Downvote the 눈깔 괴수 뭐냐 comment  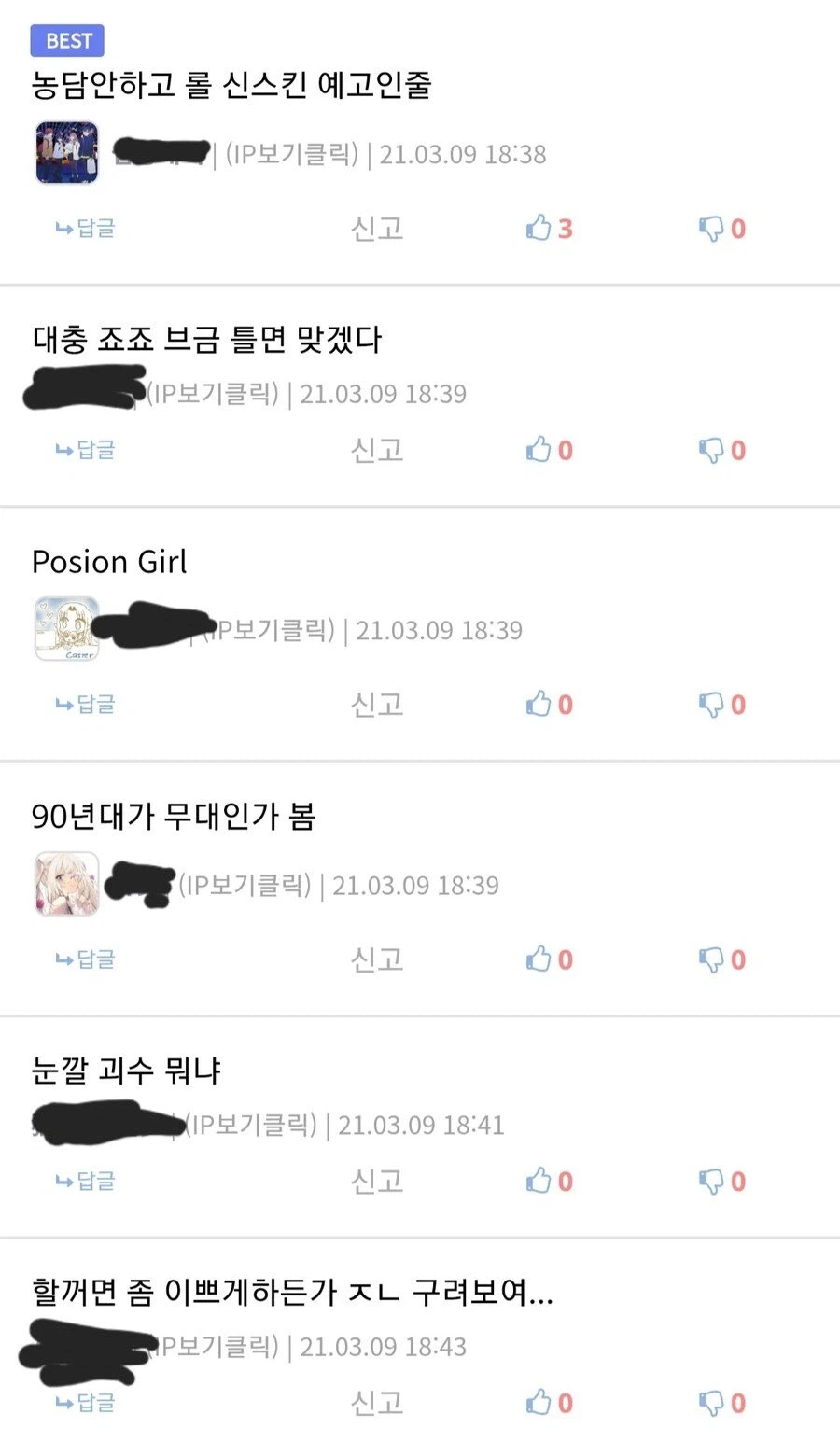(x=713, y=1181)
